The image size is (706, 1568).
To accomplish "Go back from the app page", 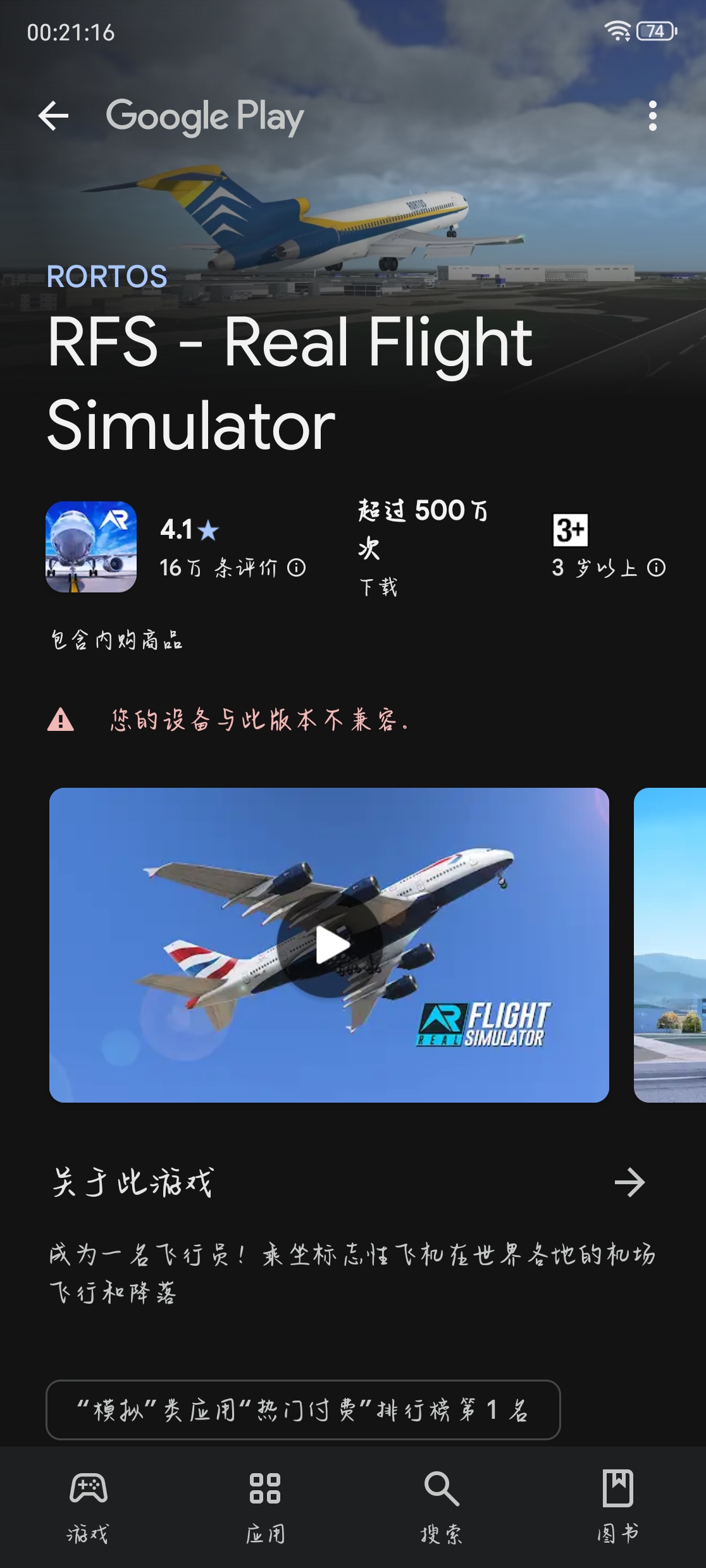I will (53, 116).
